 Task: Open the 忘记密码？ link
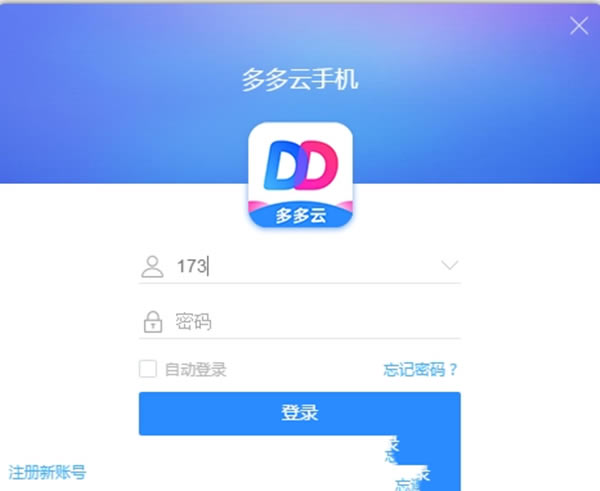[420, 370]
